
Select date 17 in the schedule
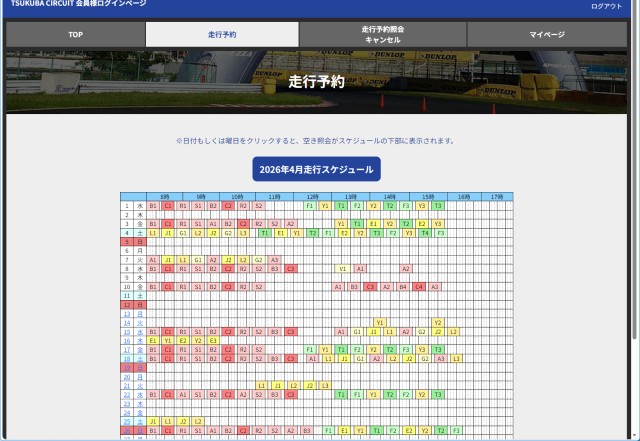127,349
